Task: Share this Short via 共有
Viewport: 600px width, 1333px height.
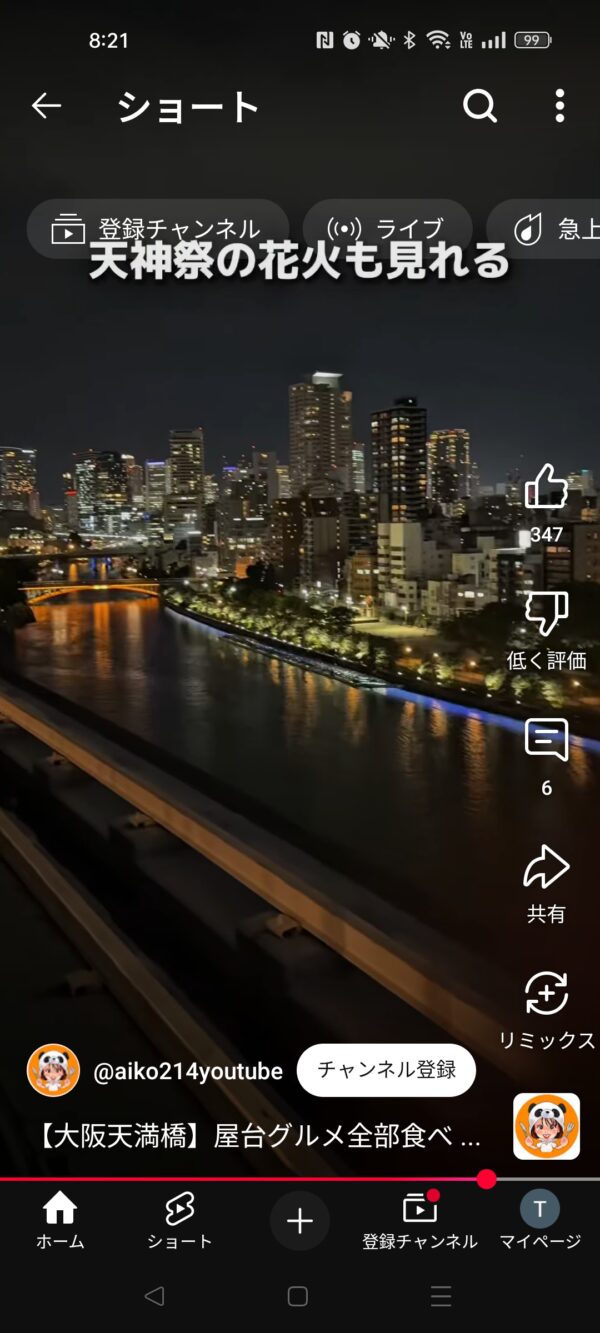Action: [546, 868]
